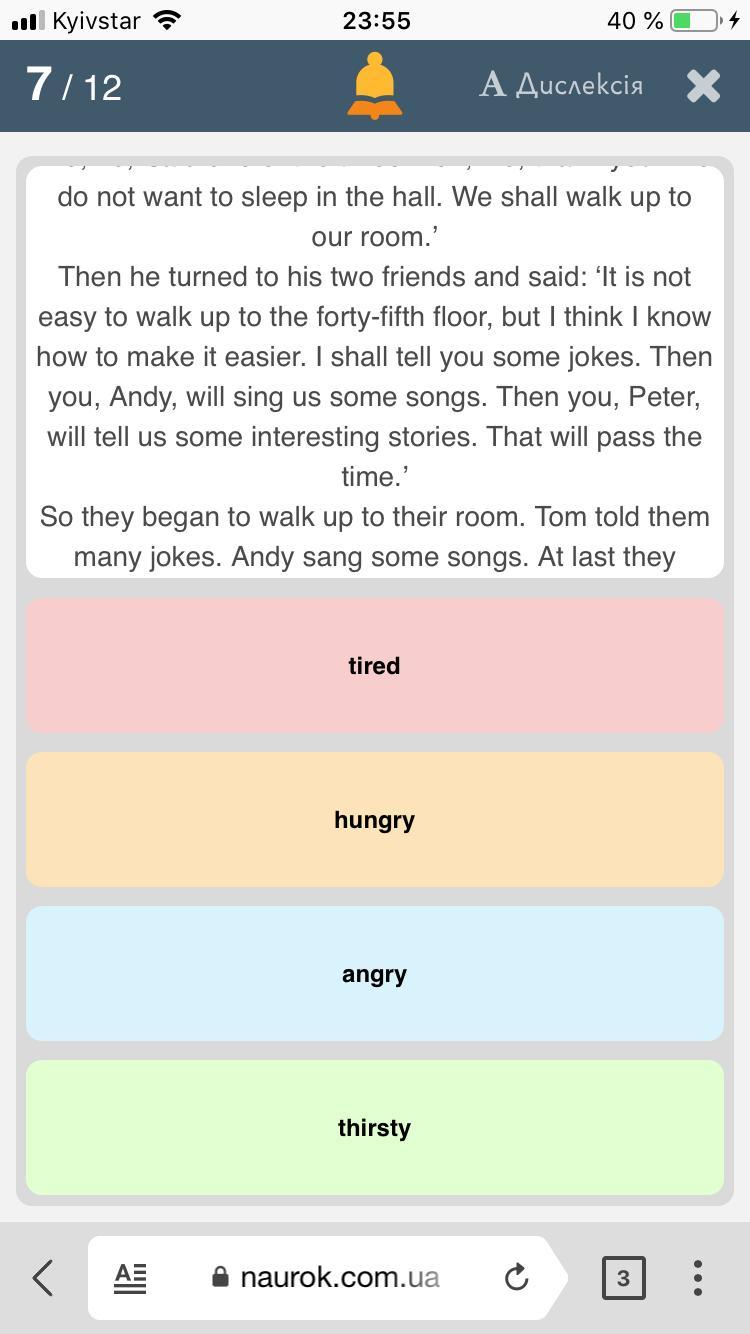Pick the 'angry' answer option

click(x=374, y=973)
